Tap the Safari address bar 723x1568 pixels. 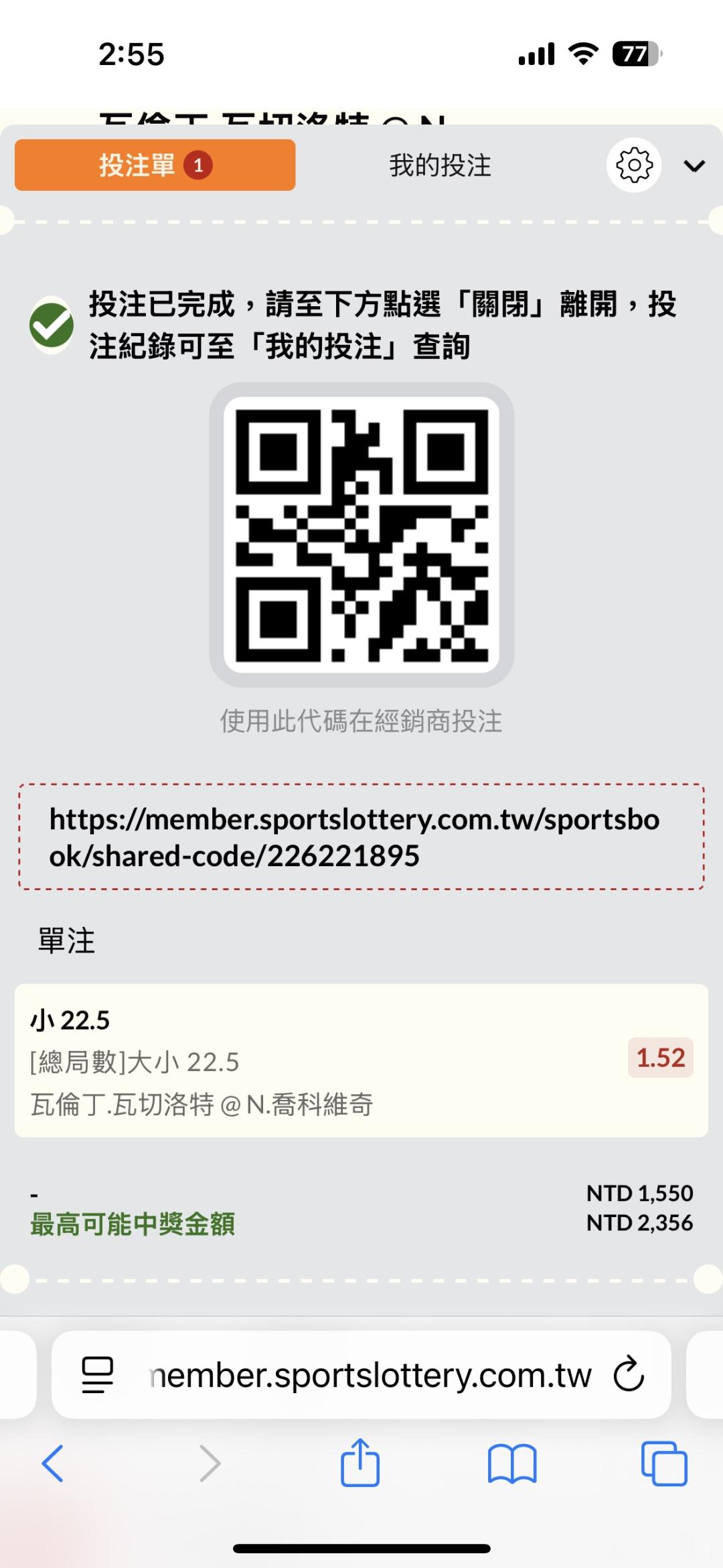point(370,1376)
